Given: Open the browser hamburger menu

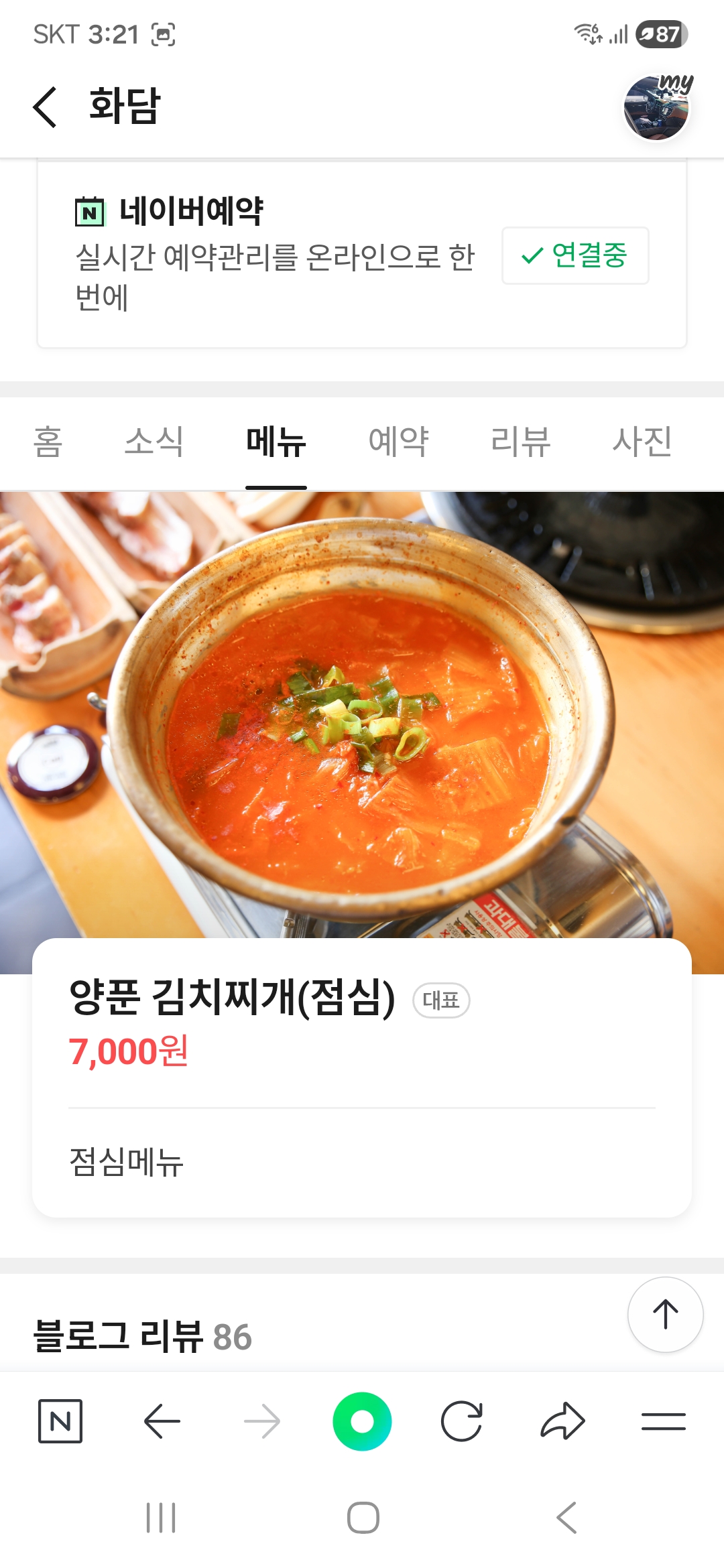Looking at the screenshot, I should point(663,1421).
